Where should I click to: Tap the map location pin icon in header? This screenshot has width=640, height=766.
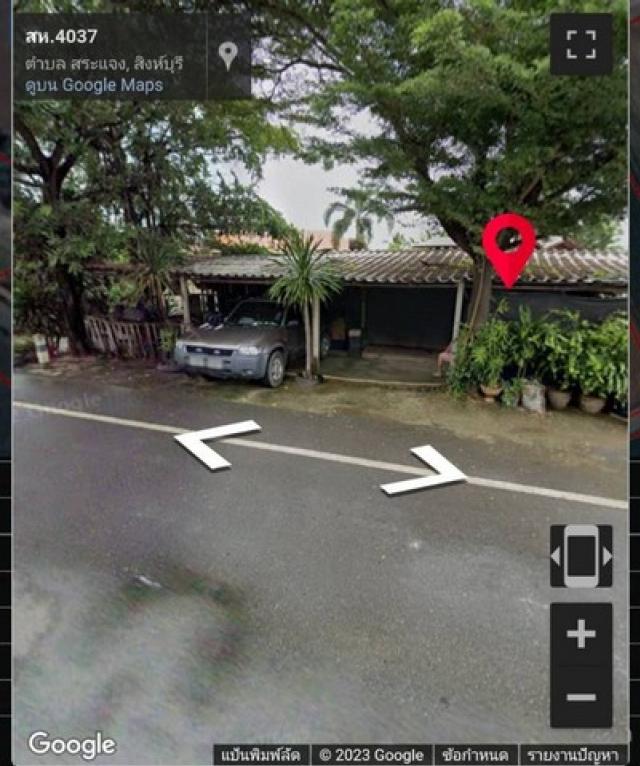(228, 54)
